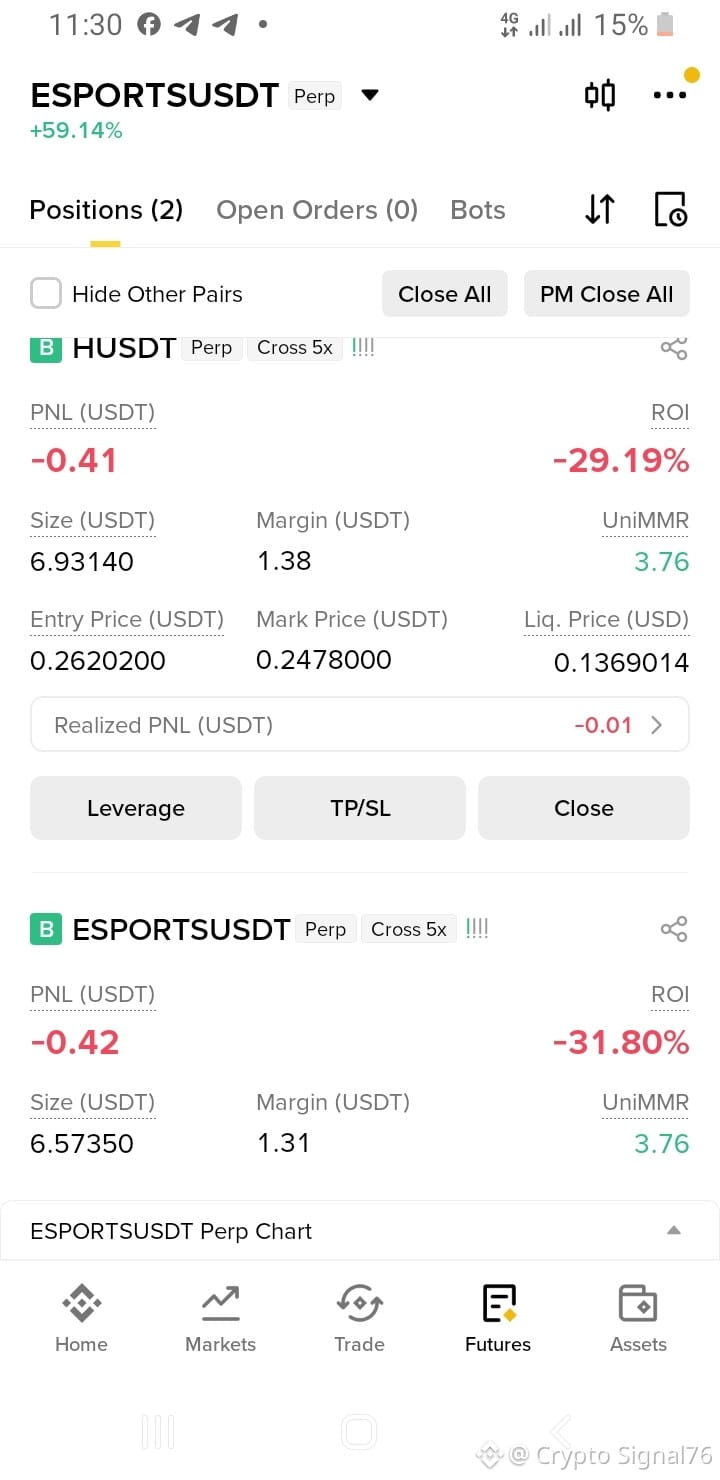The height and width of the screenshot is (1480, 720).
Task: Open the ESPORTSUSDT pair dropdown
Action: (x=370, y=96)
